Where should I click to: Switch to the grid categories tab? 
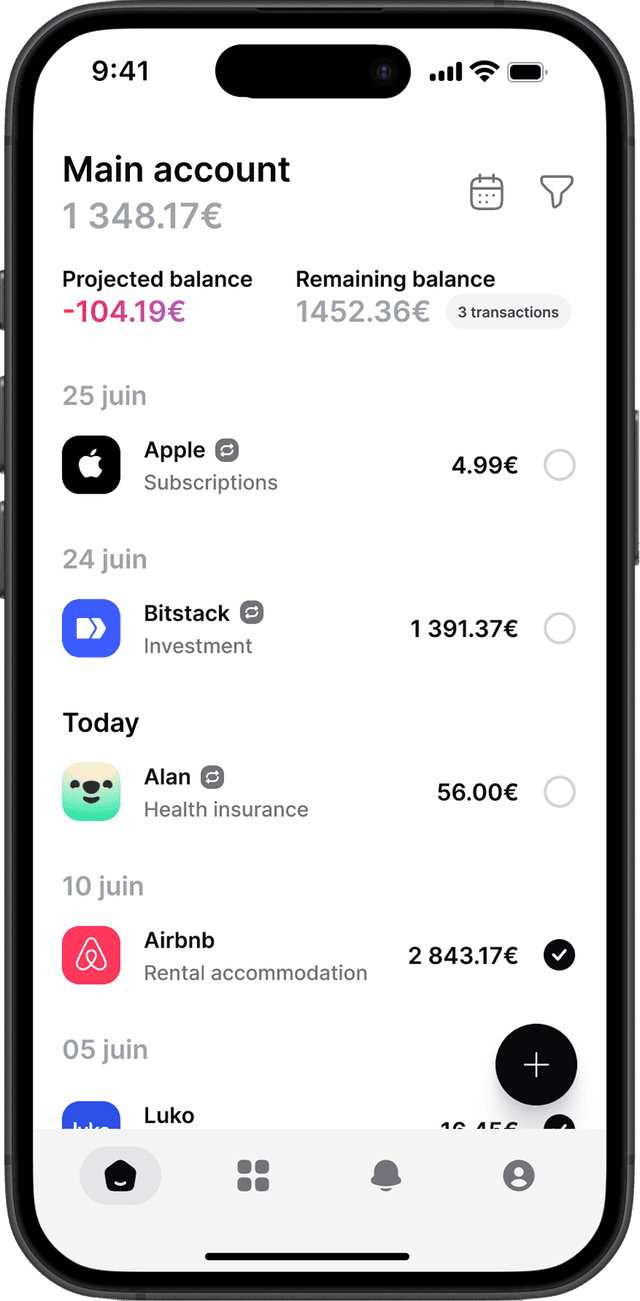point(253,1176)
